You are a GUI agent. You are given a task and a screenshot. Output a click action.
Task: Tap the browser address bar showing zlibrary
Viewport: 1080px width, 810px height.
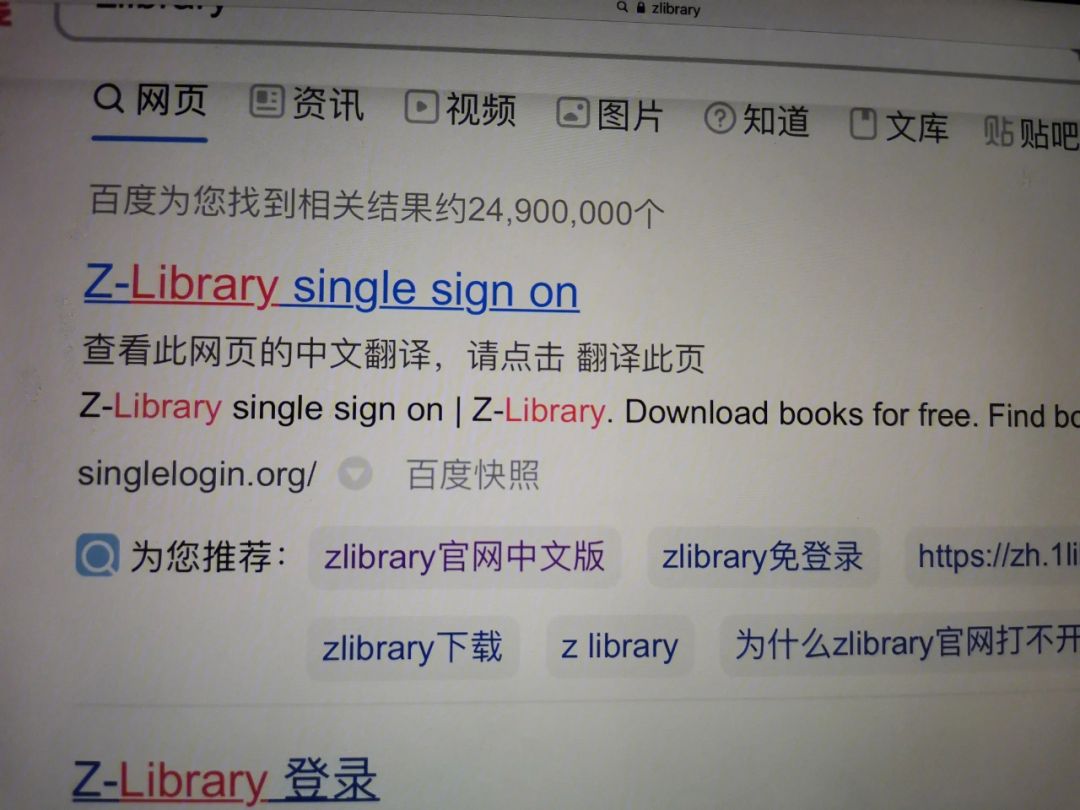point(660,9)
